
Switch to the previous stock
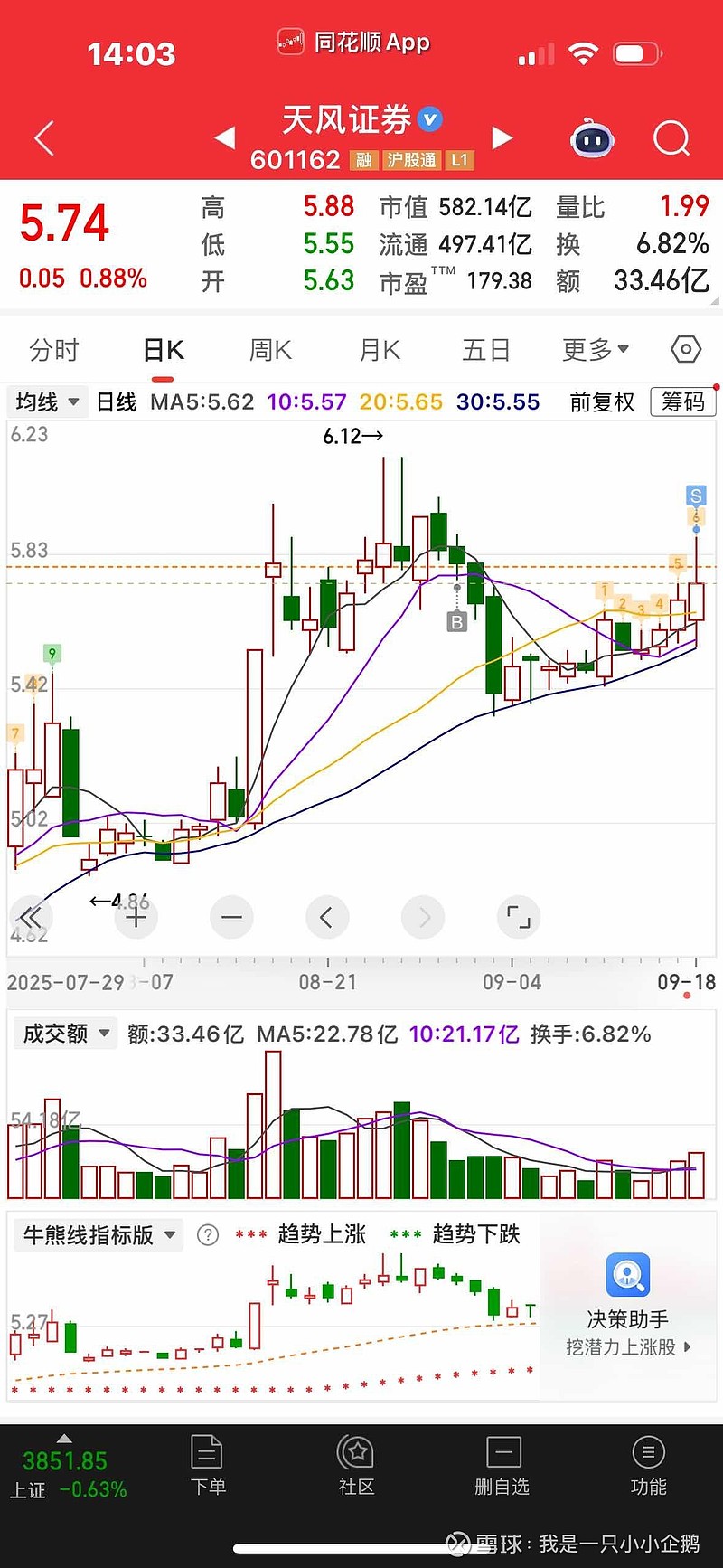click(x=225, y=137)
